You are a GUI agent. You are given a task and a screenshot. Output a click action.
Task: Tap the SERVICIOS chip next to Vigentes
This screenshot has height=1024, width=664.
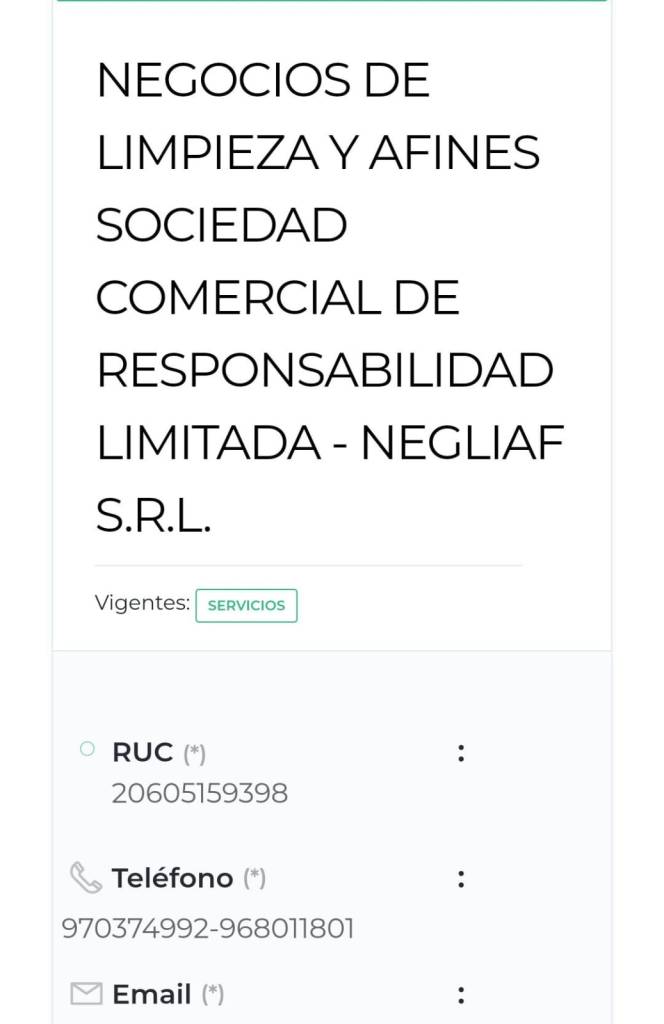coord(246,605)
